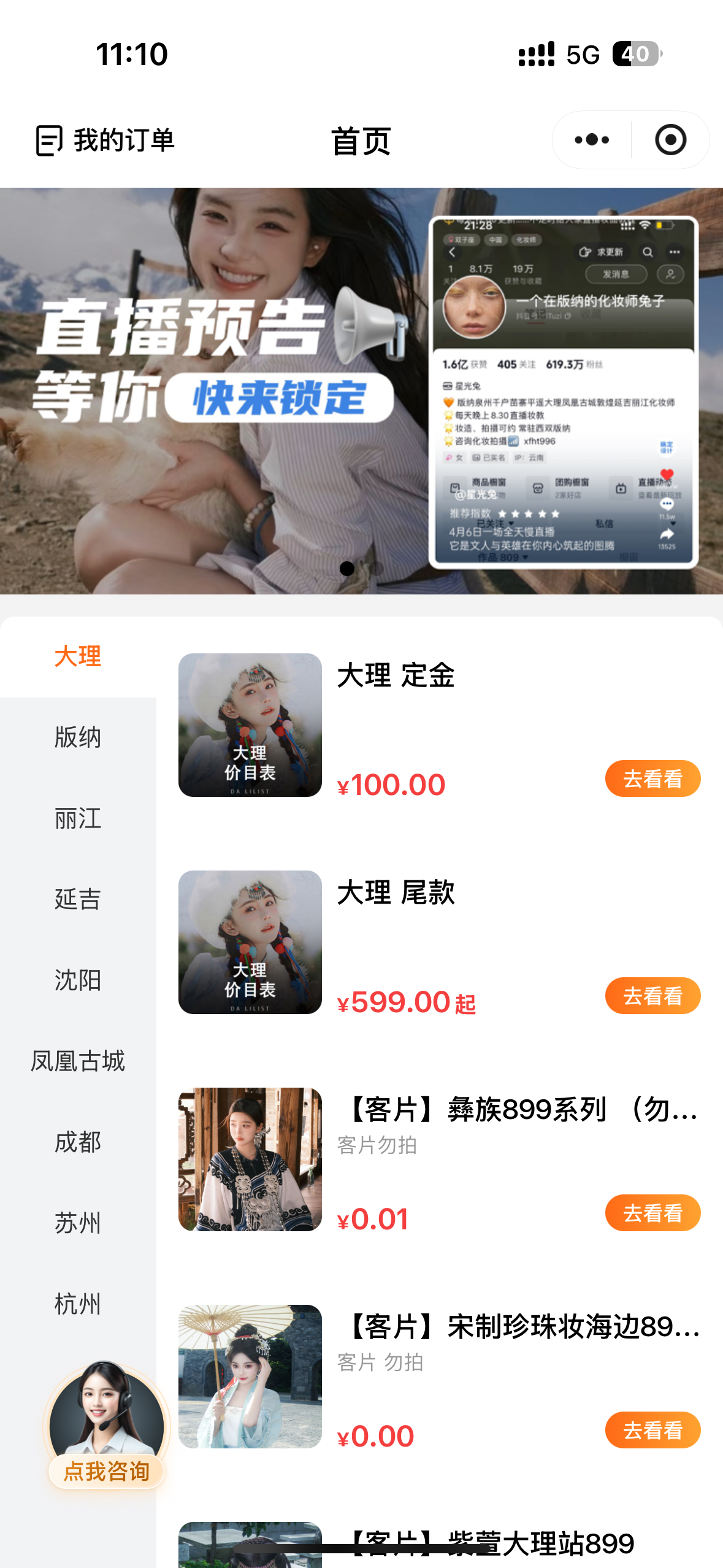Select the 版纳 category
The image size is (723, 1568).
[78, 737]
